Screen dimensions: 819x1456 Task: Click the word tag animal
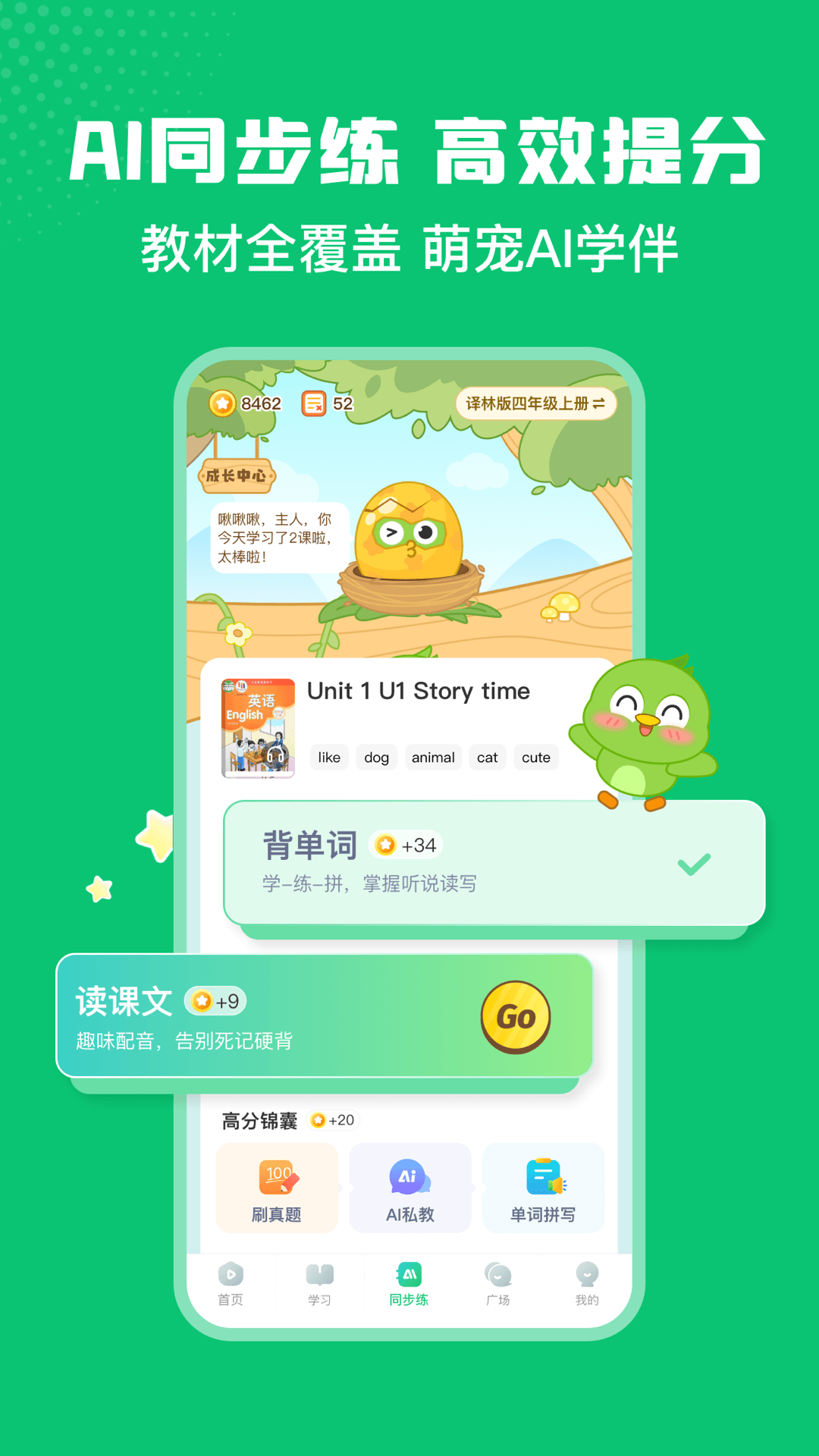(433, 758)
